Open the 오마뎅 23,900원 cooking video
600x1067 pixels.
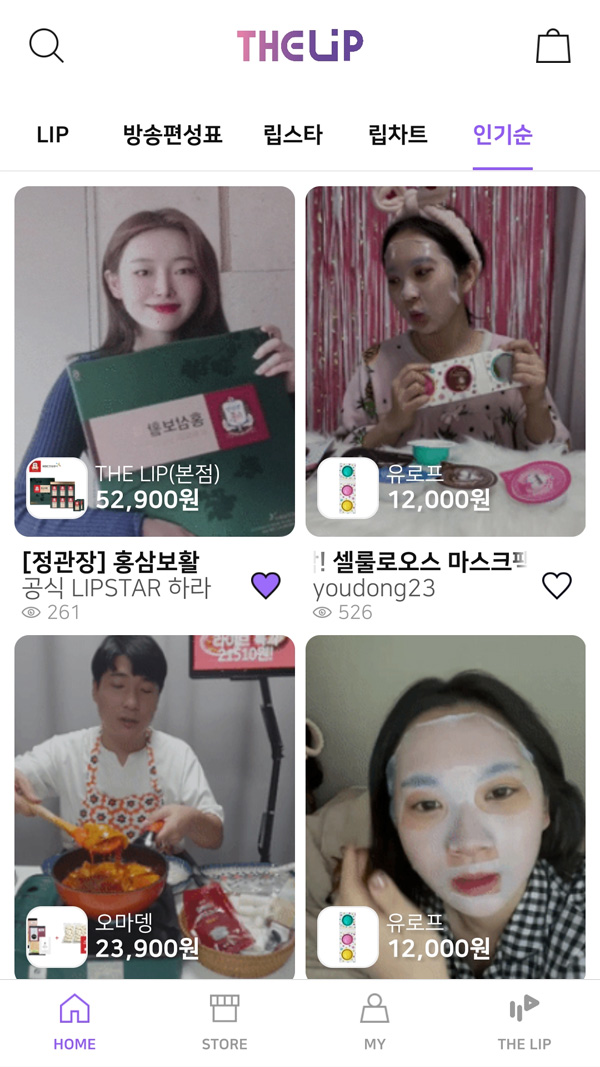coord(155,805)
